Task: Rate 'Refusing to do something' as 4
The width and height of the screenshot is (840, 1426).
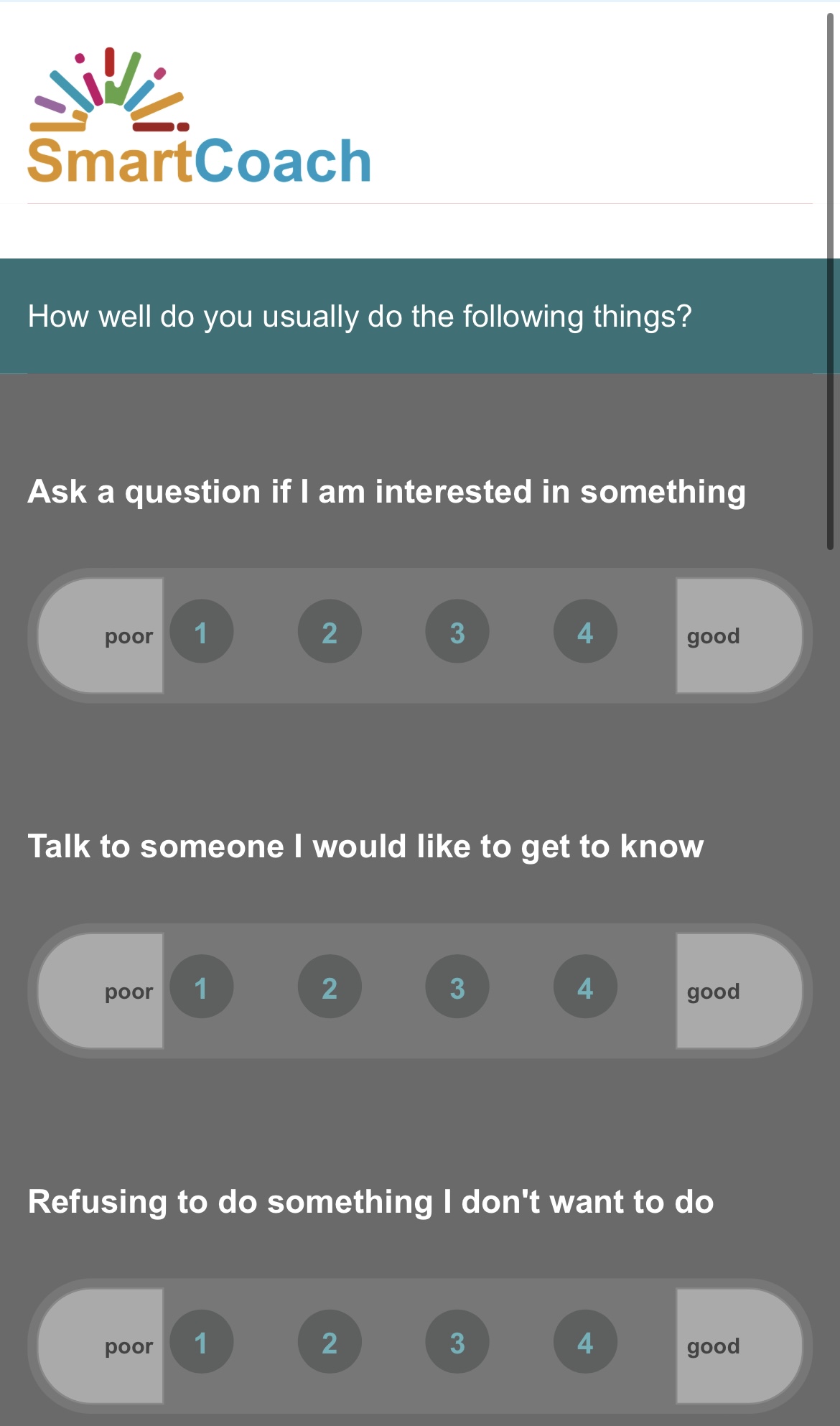Action: click(x=585, y=1341)
